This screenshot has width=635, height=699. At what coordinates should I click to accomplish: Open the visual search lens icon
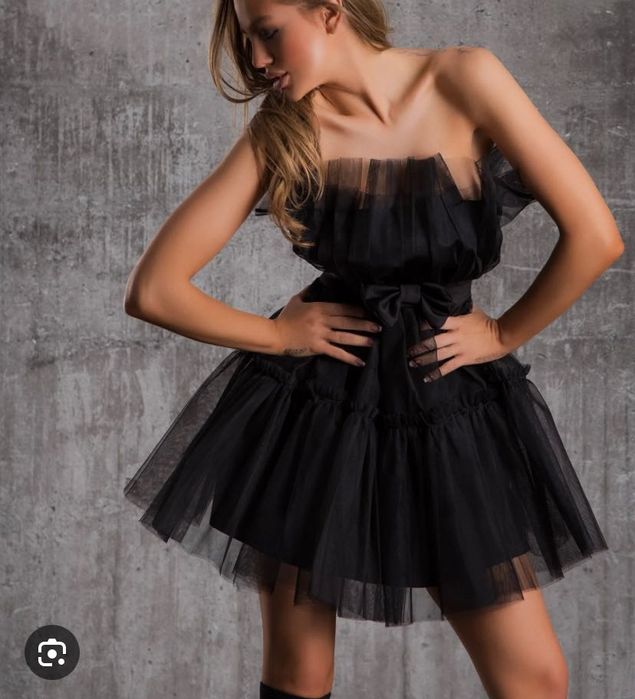52,652
